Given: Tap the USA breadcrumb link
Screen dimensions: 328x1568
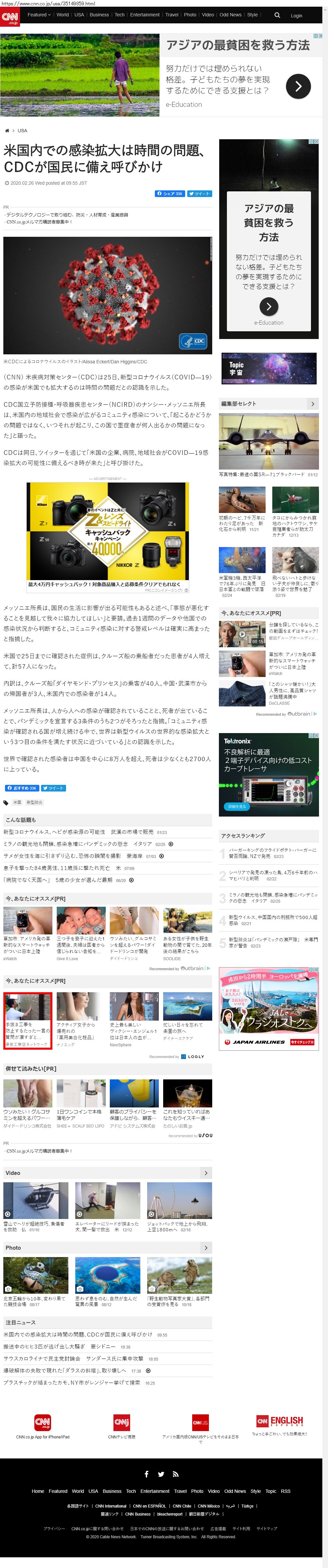Looking at the screenshot, I should pyautogui.click(x=22, y=131).
